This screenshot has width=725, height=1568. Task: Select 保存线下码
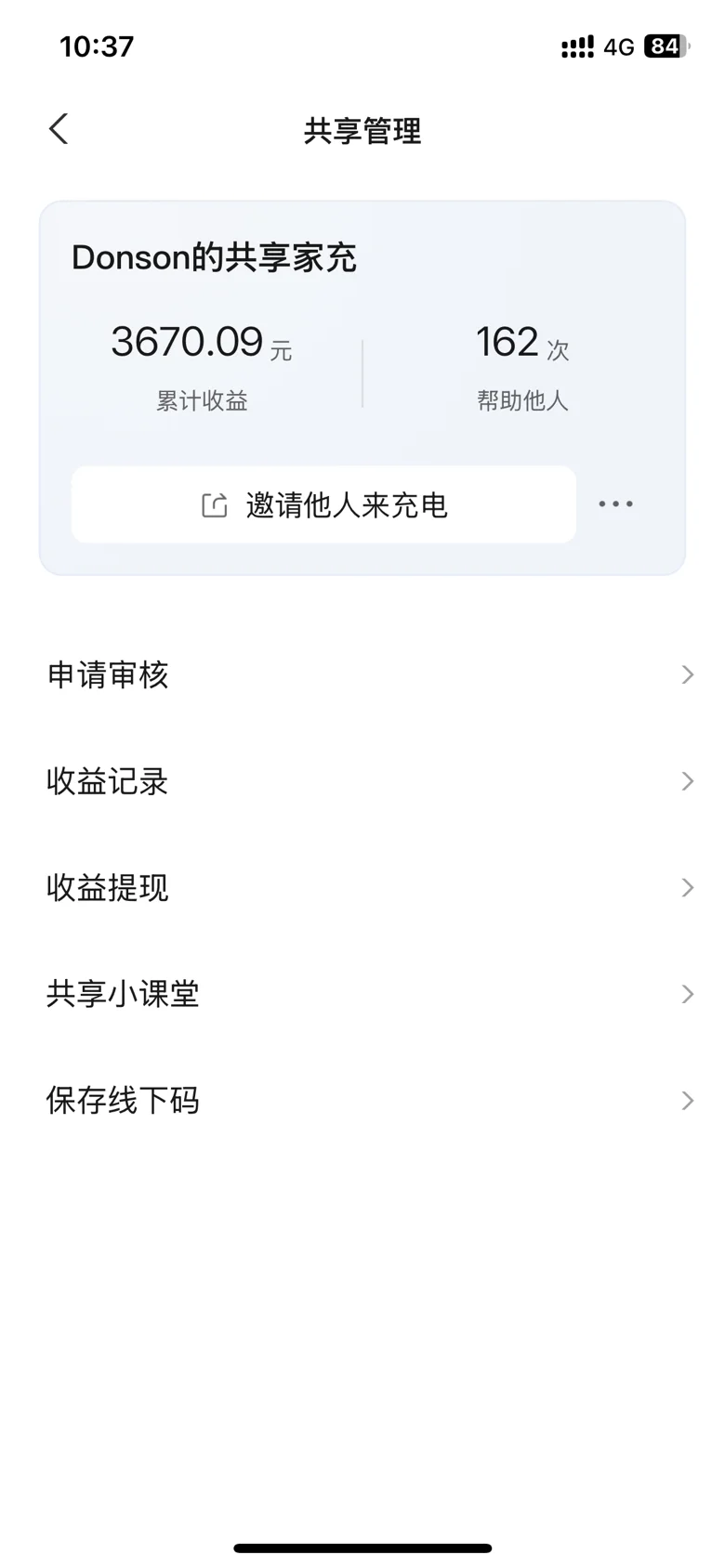(x=362, y=1101)
